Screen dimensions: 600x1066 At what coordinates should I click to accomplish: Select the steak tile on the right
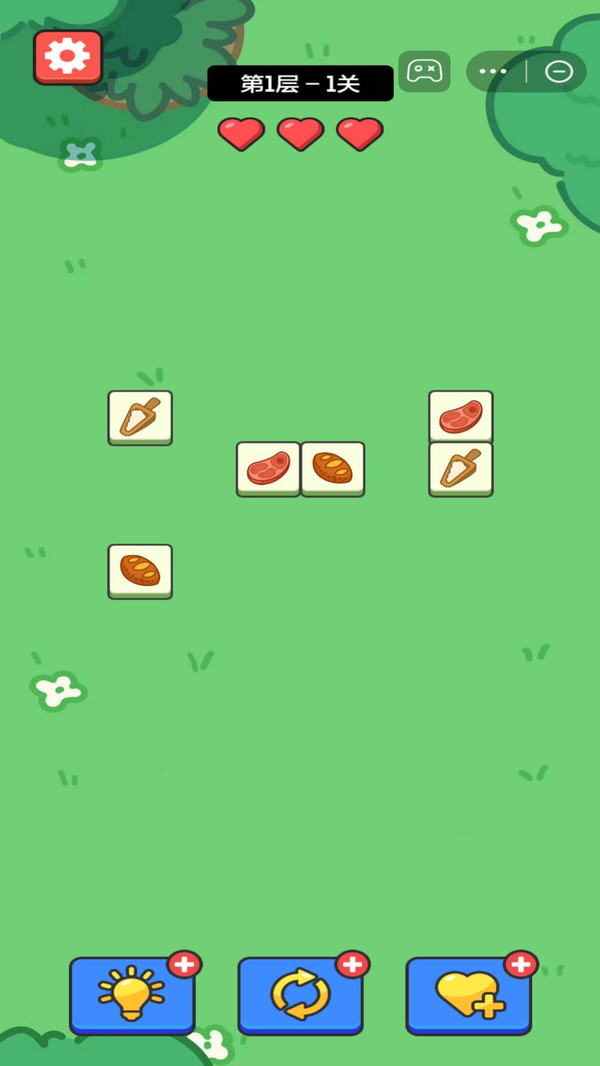[x=461, y=416]
